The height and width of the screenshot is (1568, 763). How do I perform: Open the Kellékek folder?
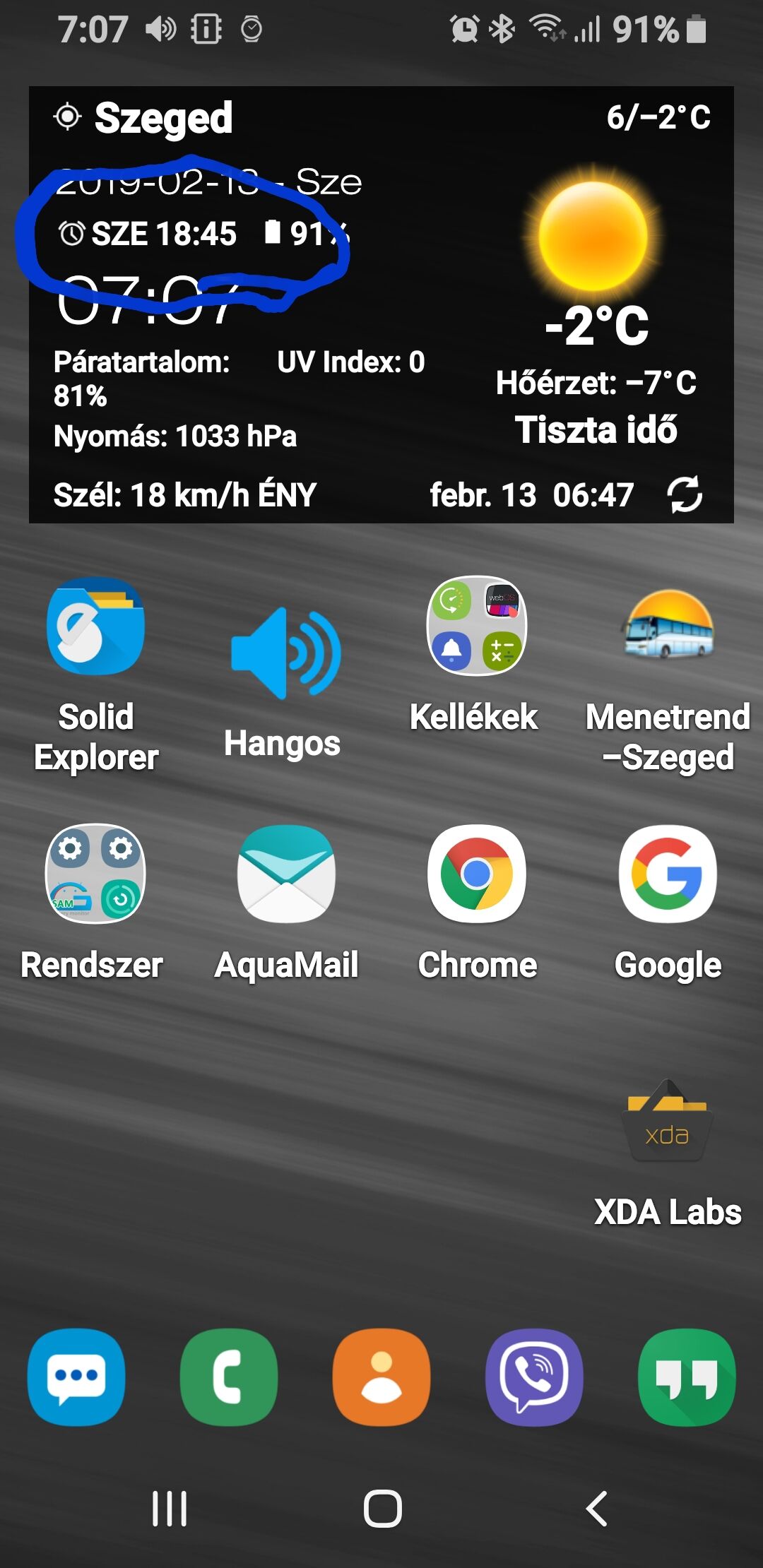click(477, 626)
